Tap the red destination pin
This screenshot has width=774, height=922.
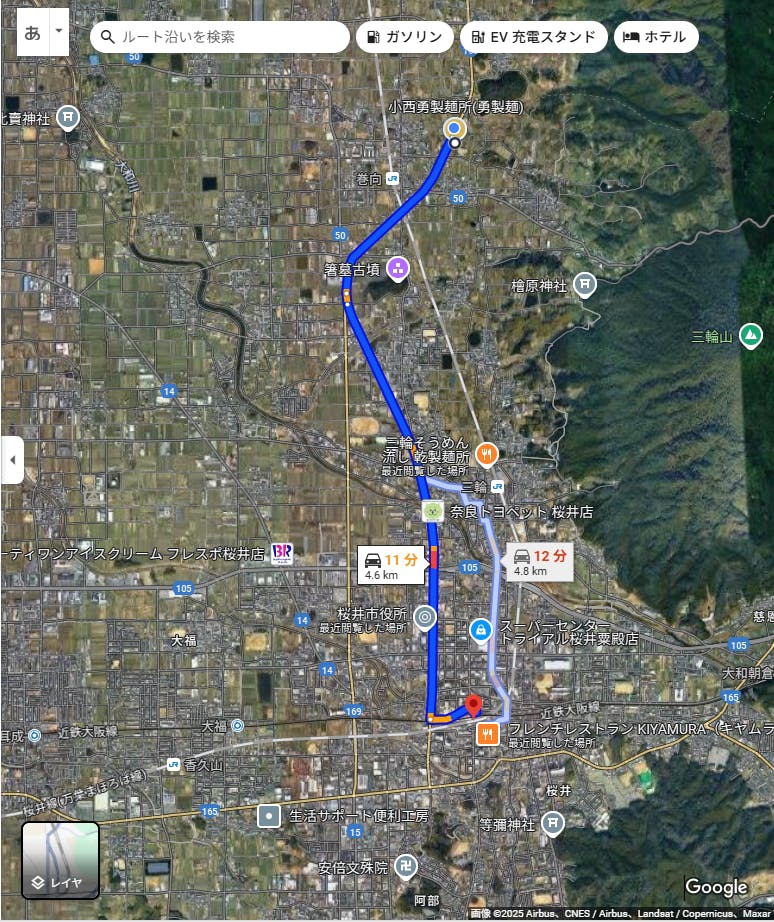point(474,706)
